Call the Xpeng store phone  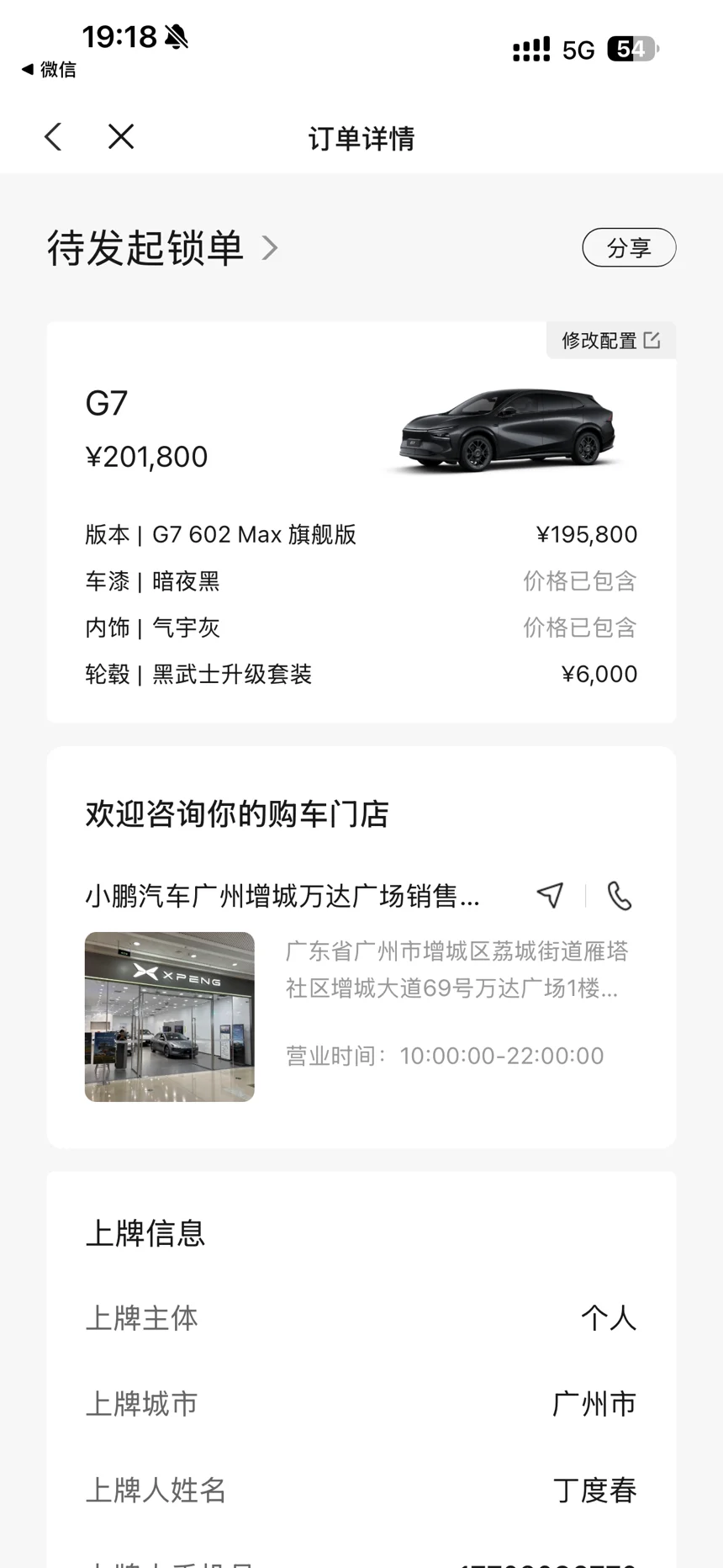(x=620, y=896)
